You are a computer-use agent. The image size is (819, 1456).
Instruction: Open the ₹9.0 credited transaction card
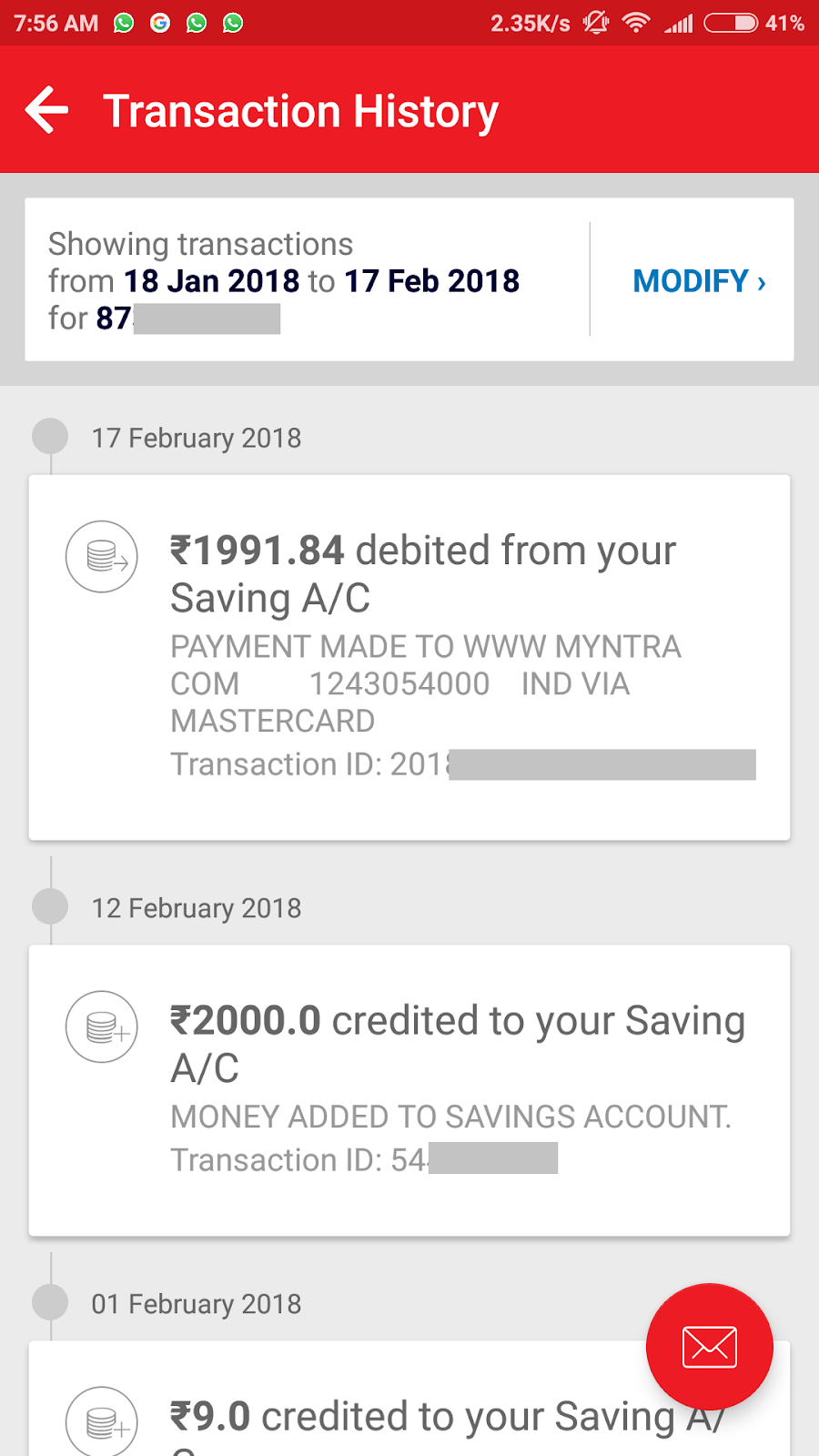coord(409,1399)
